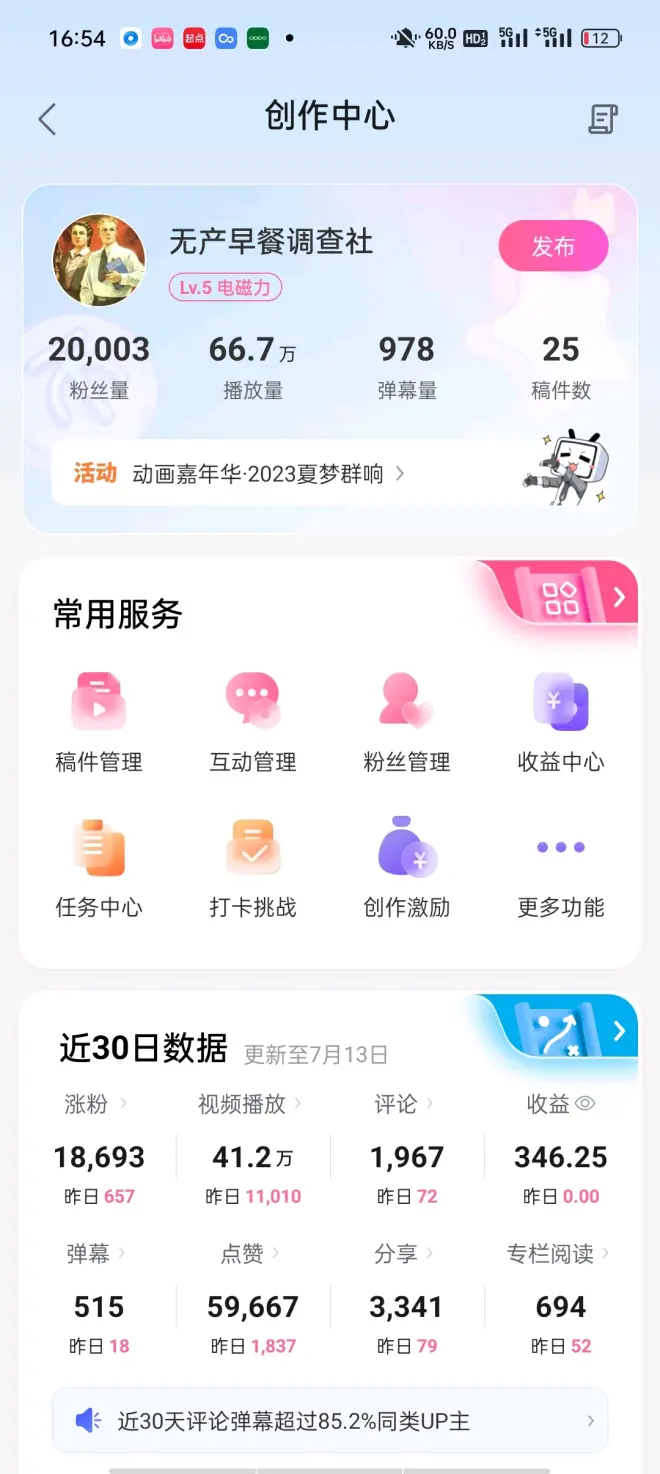
Task: Go back from 创作中心
Action: (x=47, y=119)
